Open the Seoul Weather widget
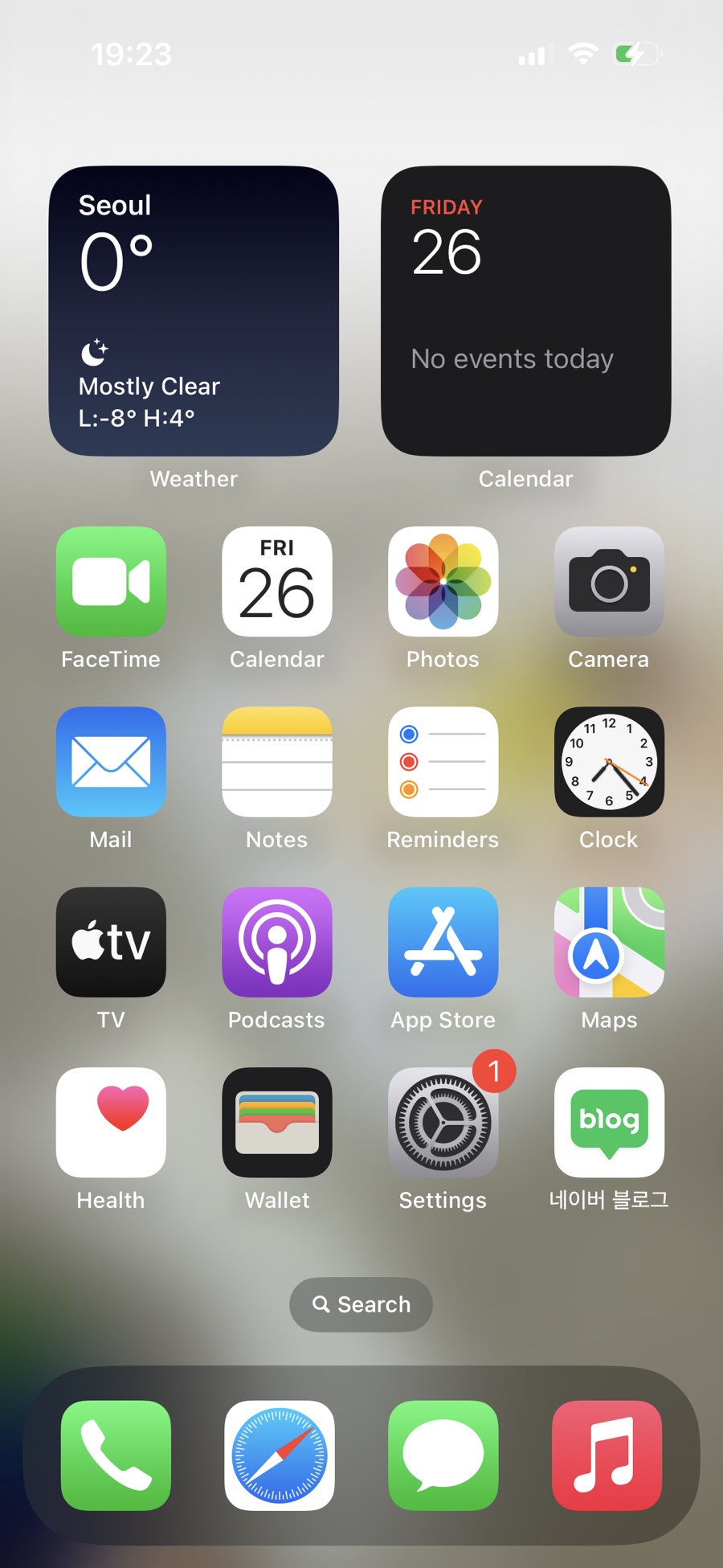 (x=194, y=311)
